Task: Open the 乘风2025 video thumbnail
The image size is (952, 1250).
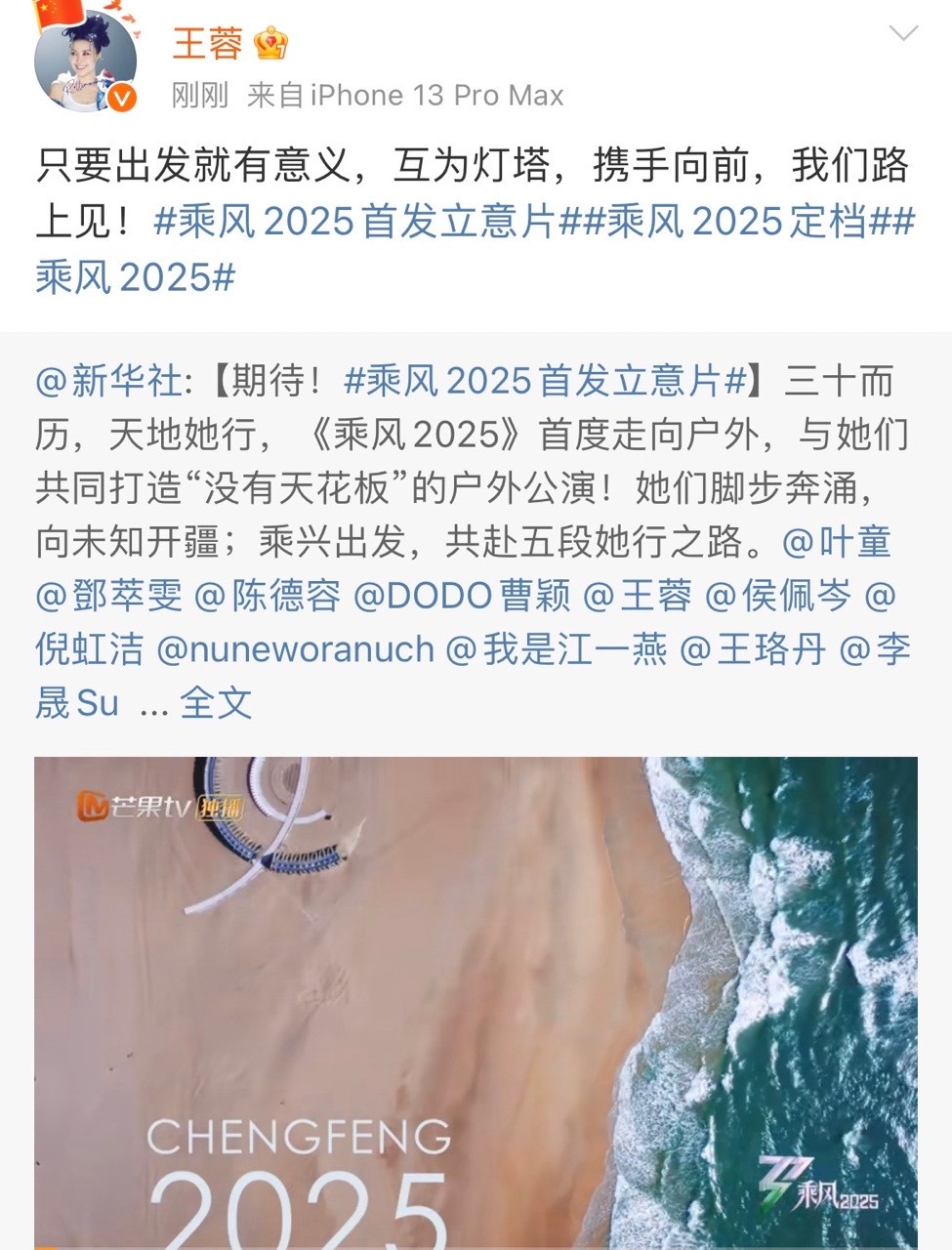Action: (x=476, y=1001)
